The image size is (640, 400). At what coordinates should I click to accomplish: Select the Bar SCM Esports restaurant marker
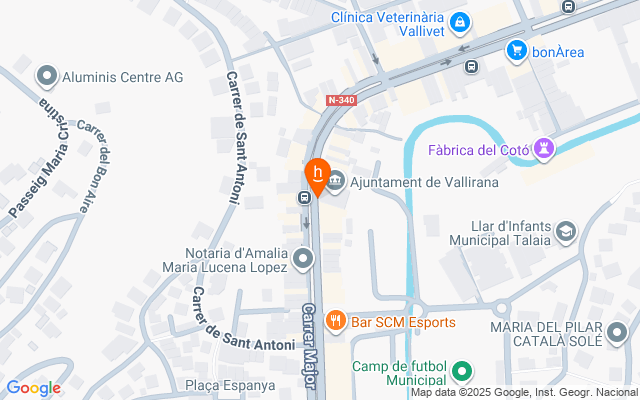[x=336, y=321]
